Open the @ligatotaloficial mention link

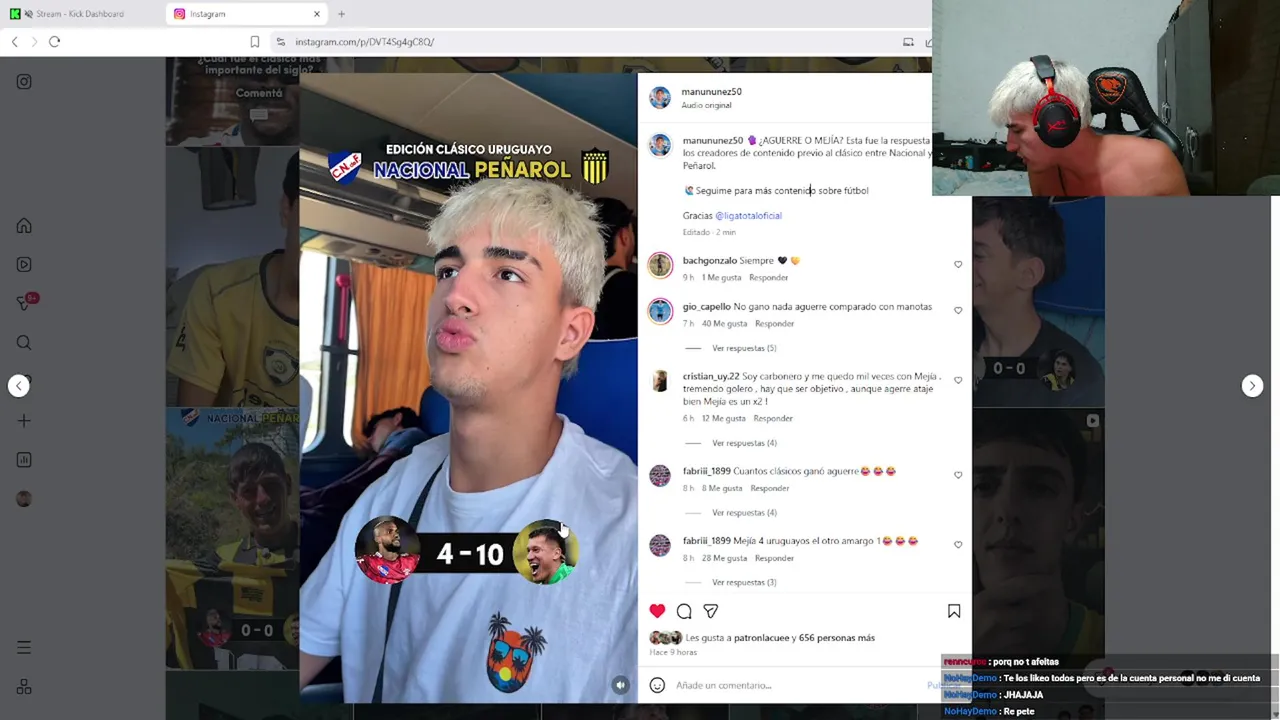click(748, 216)
